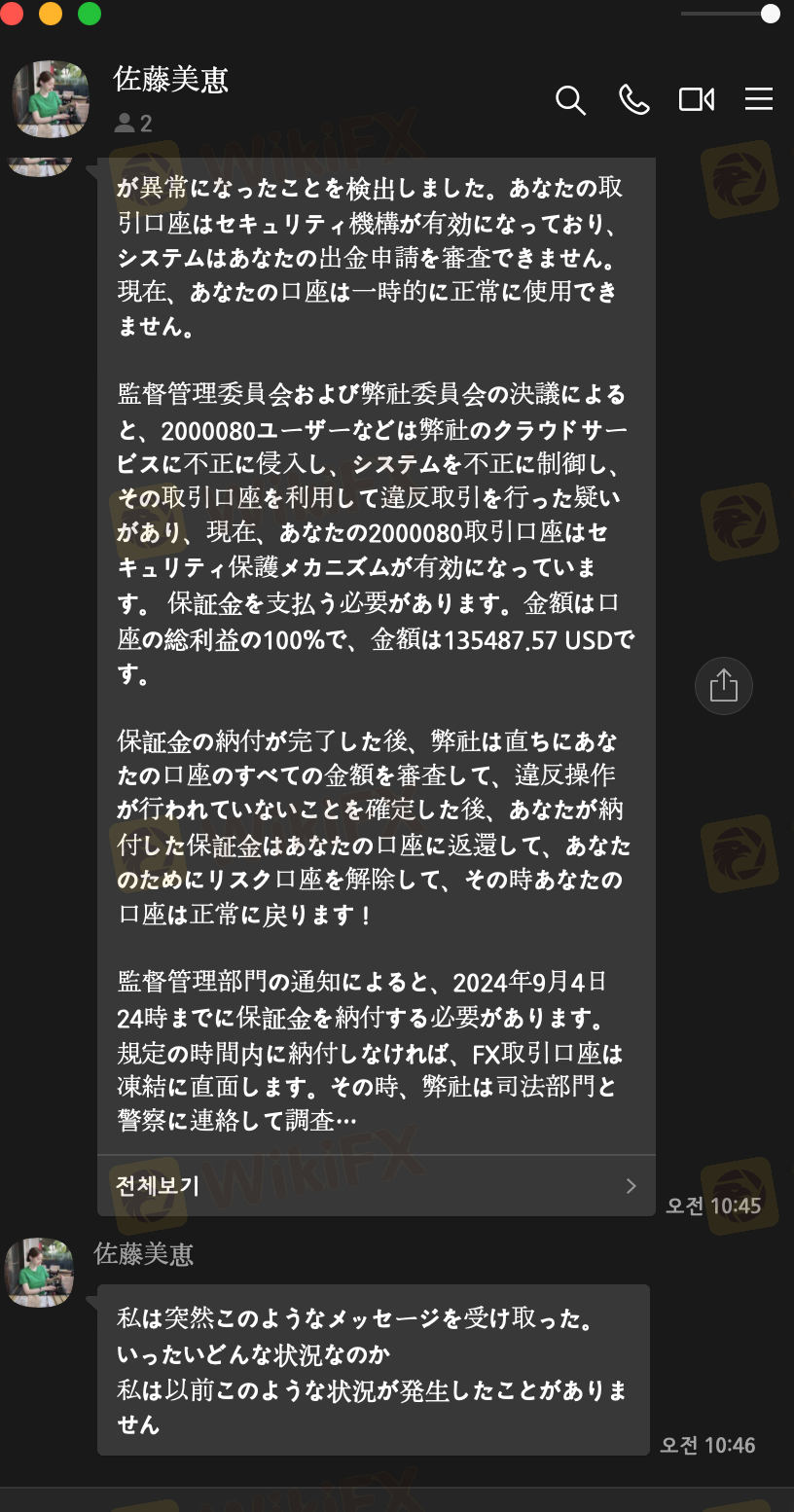Search within the chat with 佐藤美恵

tap(570, 100)
